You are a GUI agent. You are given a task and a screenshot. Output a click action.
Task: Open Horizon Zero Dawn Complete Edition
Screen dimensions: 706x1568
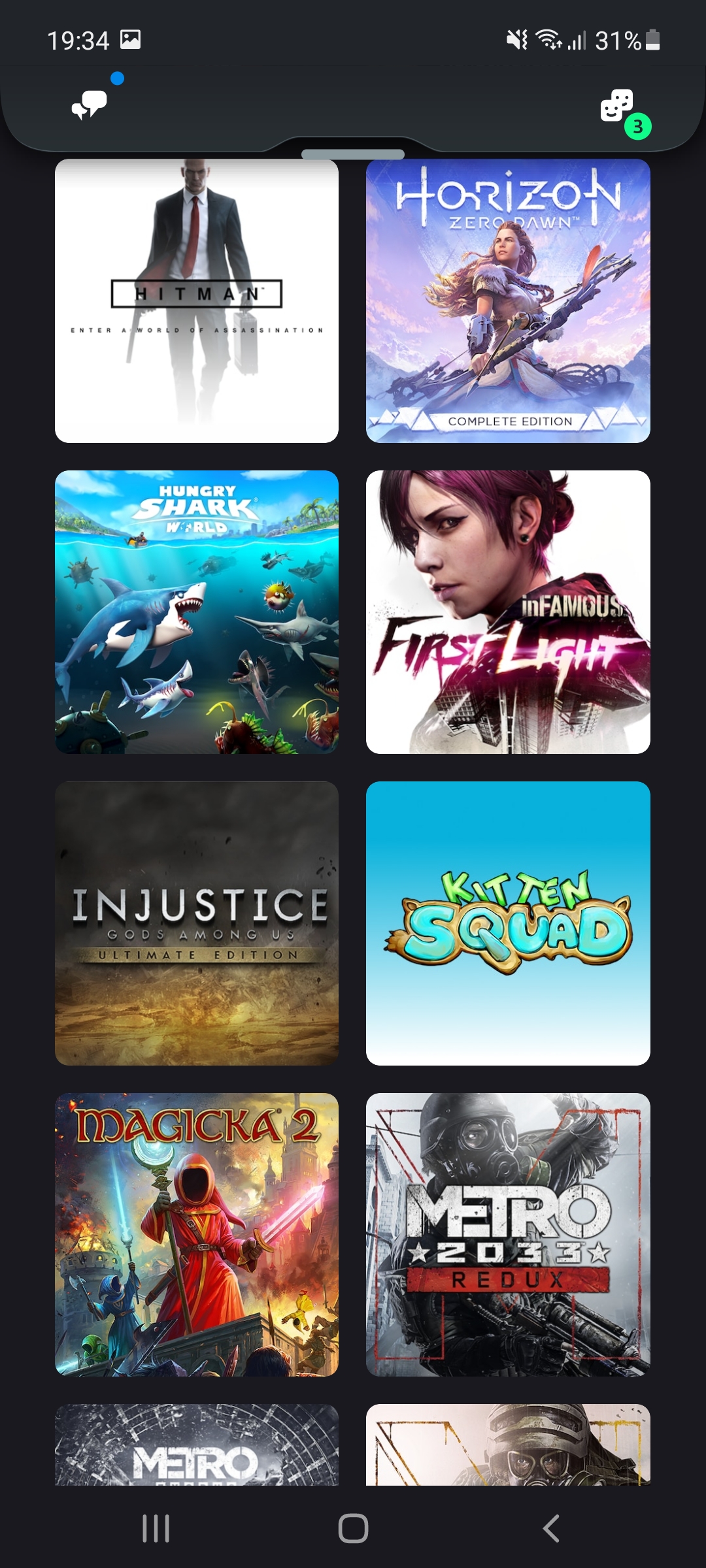coord(508,301)
